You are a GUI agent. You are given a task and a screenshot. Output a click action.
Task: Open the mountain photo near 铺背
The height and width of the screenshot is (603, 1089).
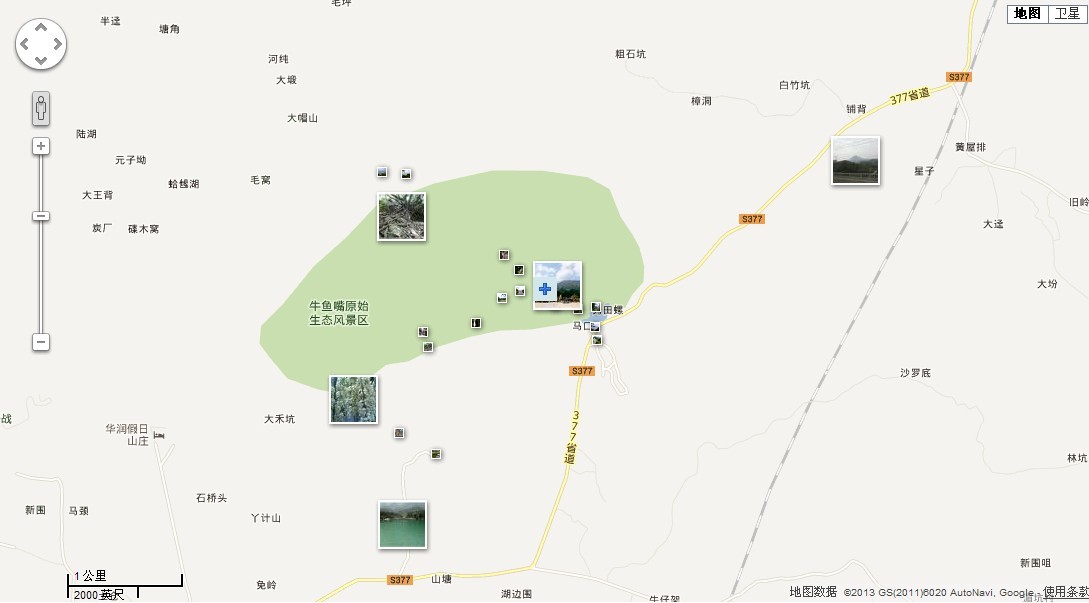click(855, 161)
